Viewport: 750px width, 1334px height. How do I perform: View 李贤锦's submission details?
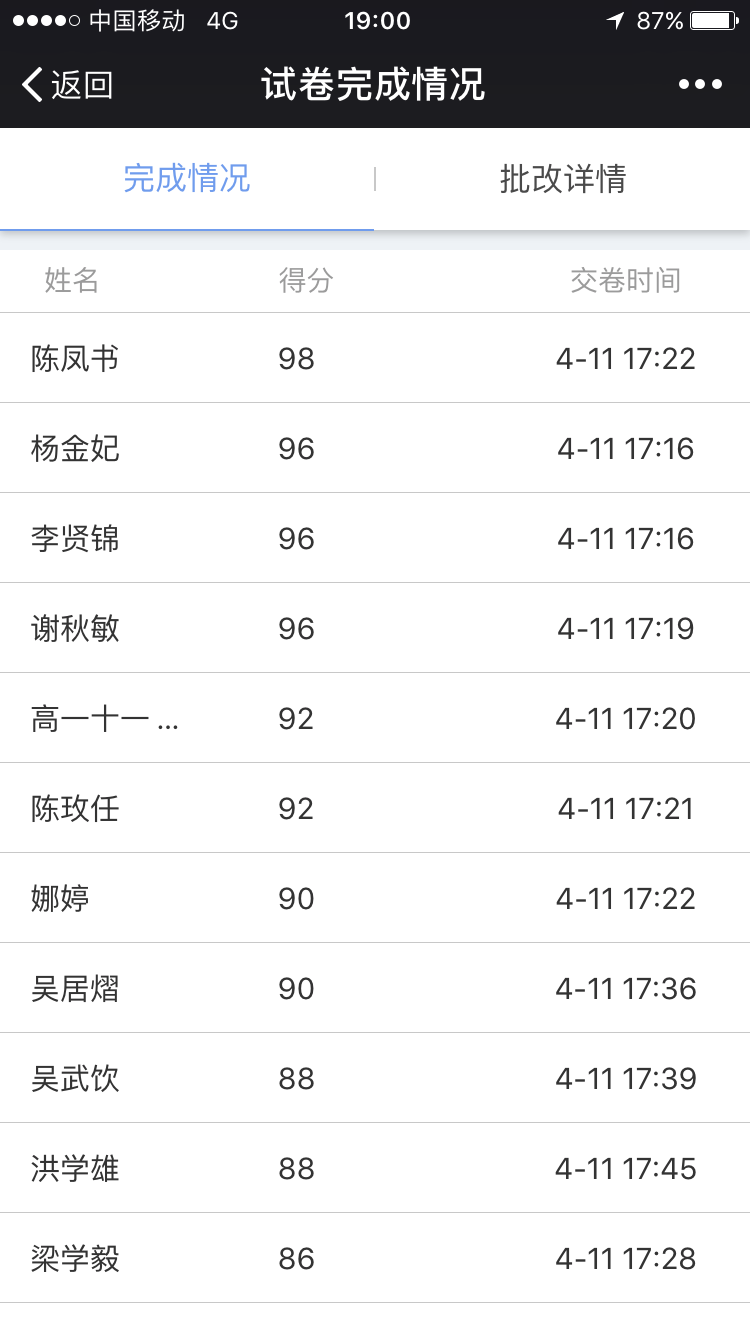tap(375, 538)
